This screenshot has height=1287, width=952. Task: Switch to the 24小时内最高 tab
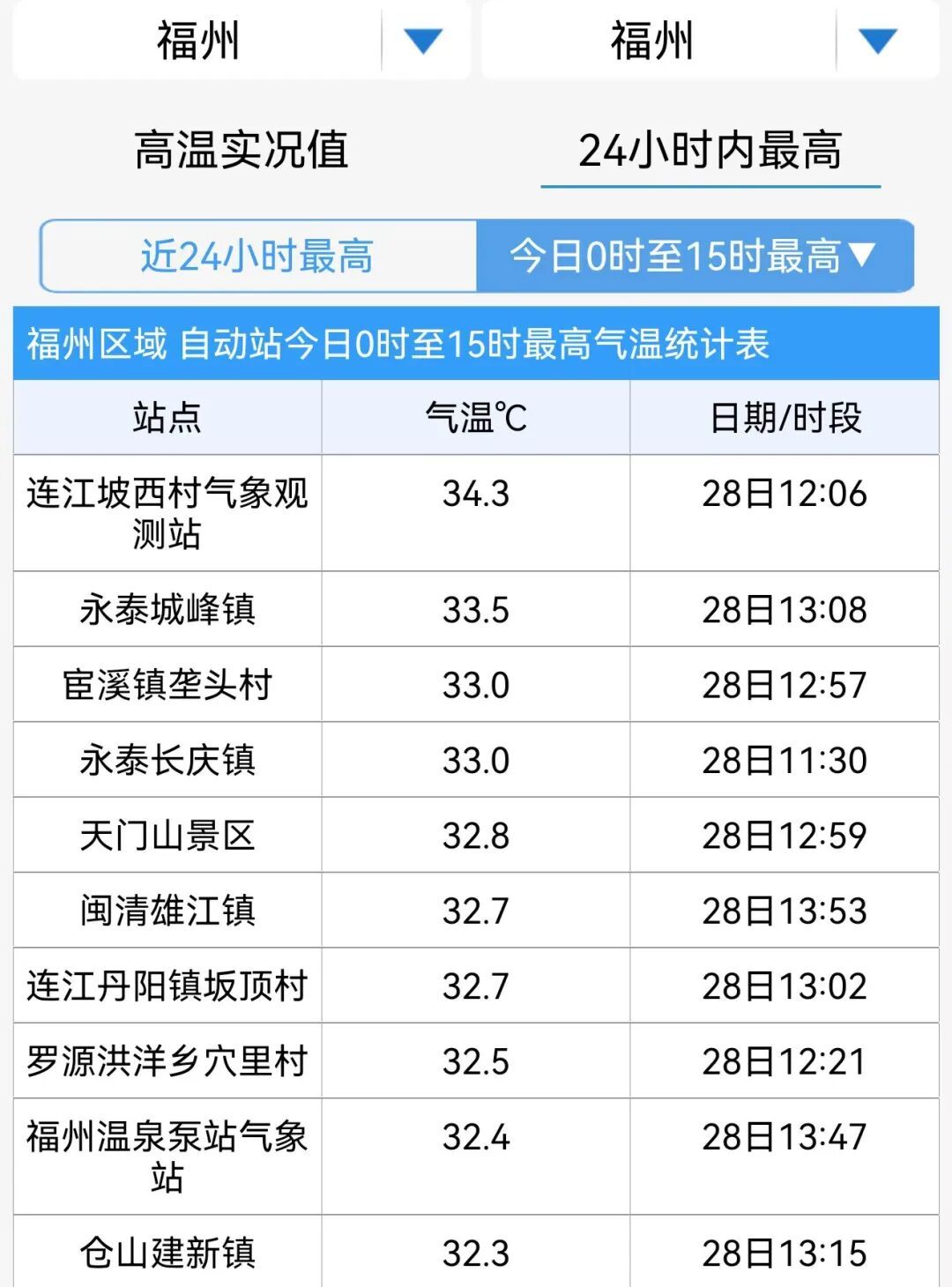712,150
